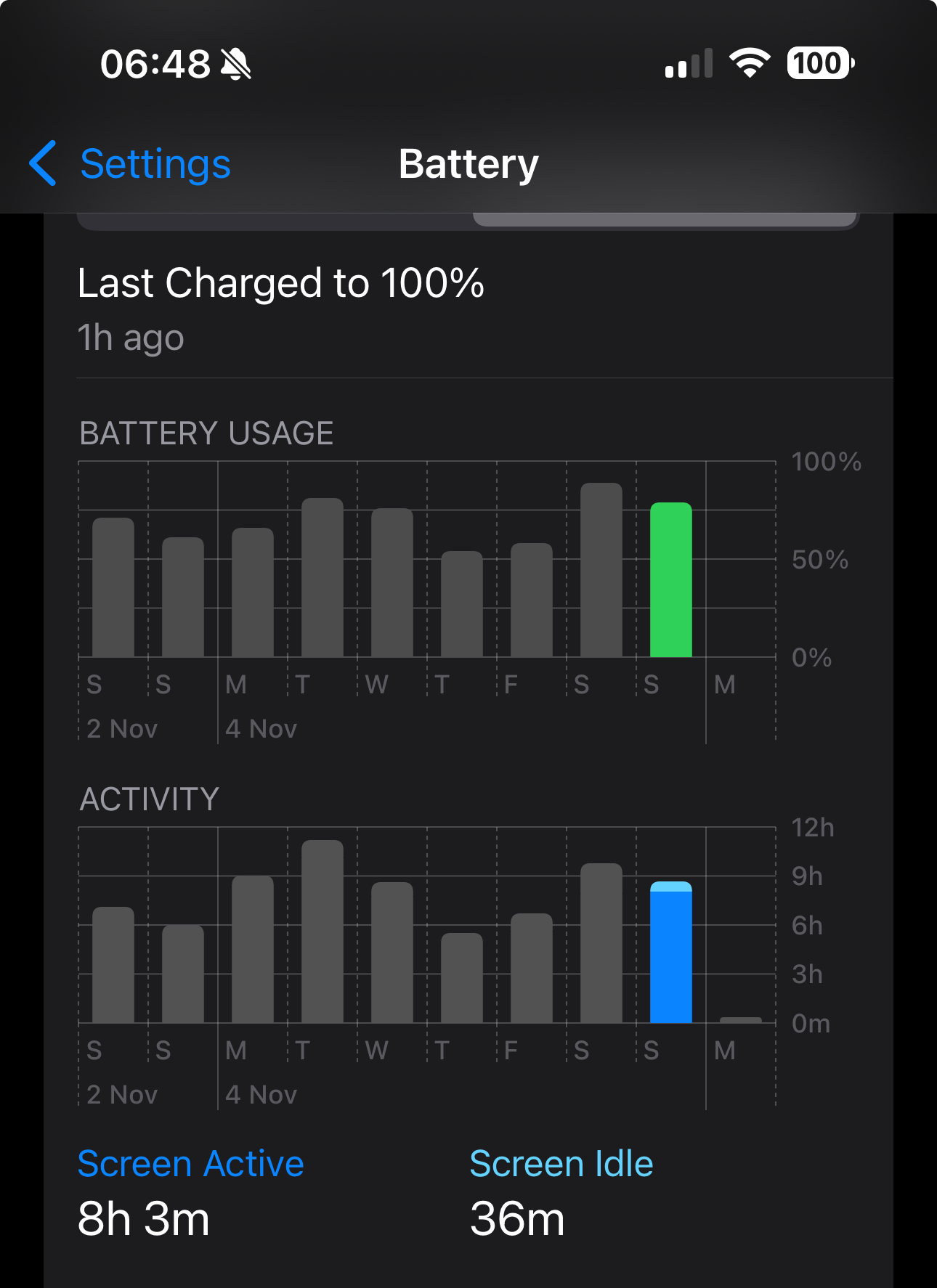Select Wednesday's bar in Battery Usage chart

coord(392,583)
